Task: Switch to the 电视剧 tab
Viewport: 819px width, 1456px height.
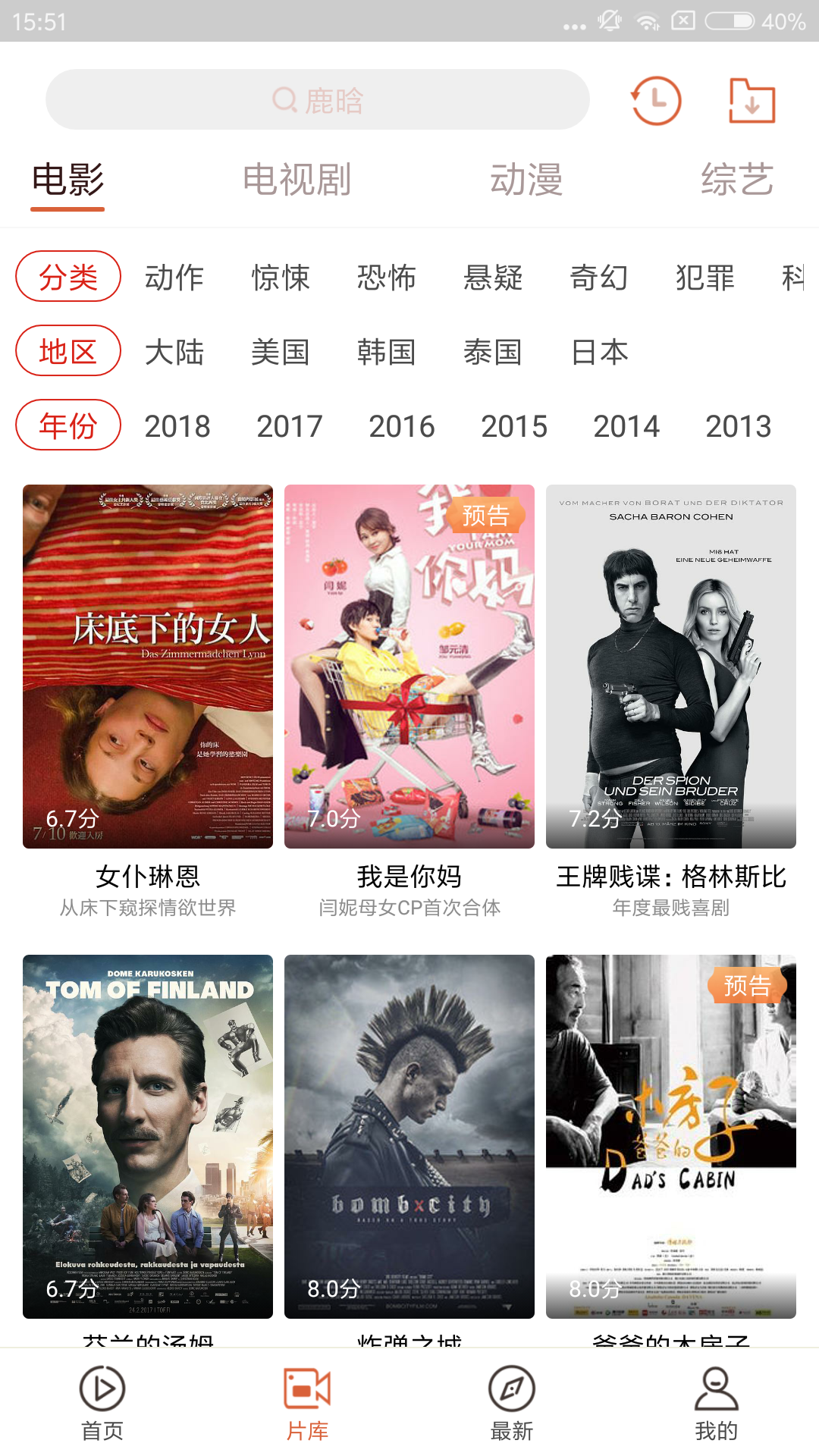Action: pyautogui.click(x=297, y=180)
